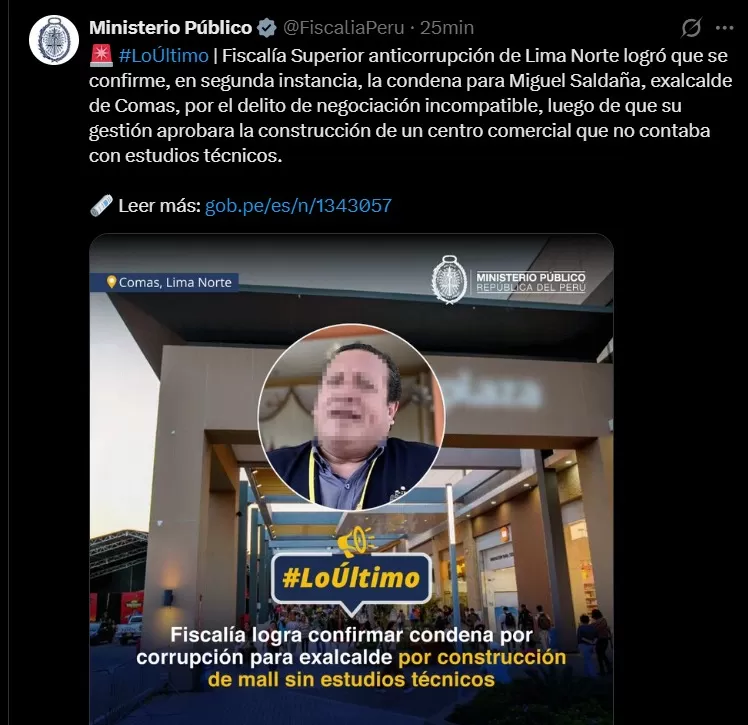
Task: Open the @FiscaliaPeru handle
Action: [x=342, y=27]
